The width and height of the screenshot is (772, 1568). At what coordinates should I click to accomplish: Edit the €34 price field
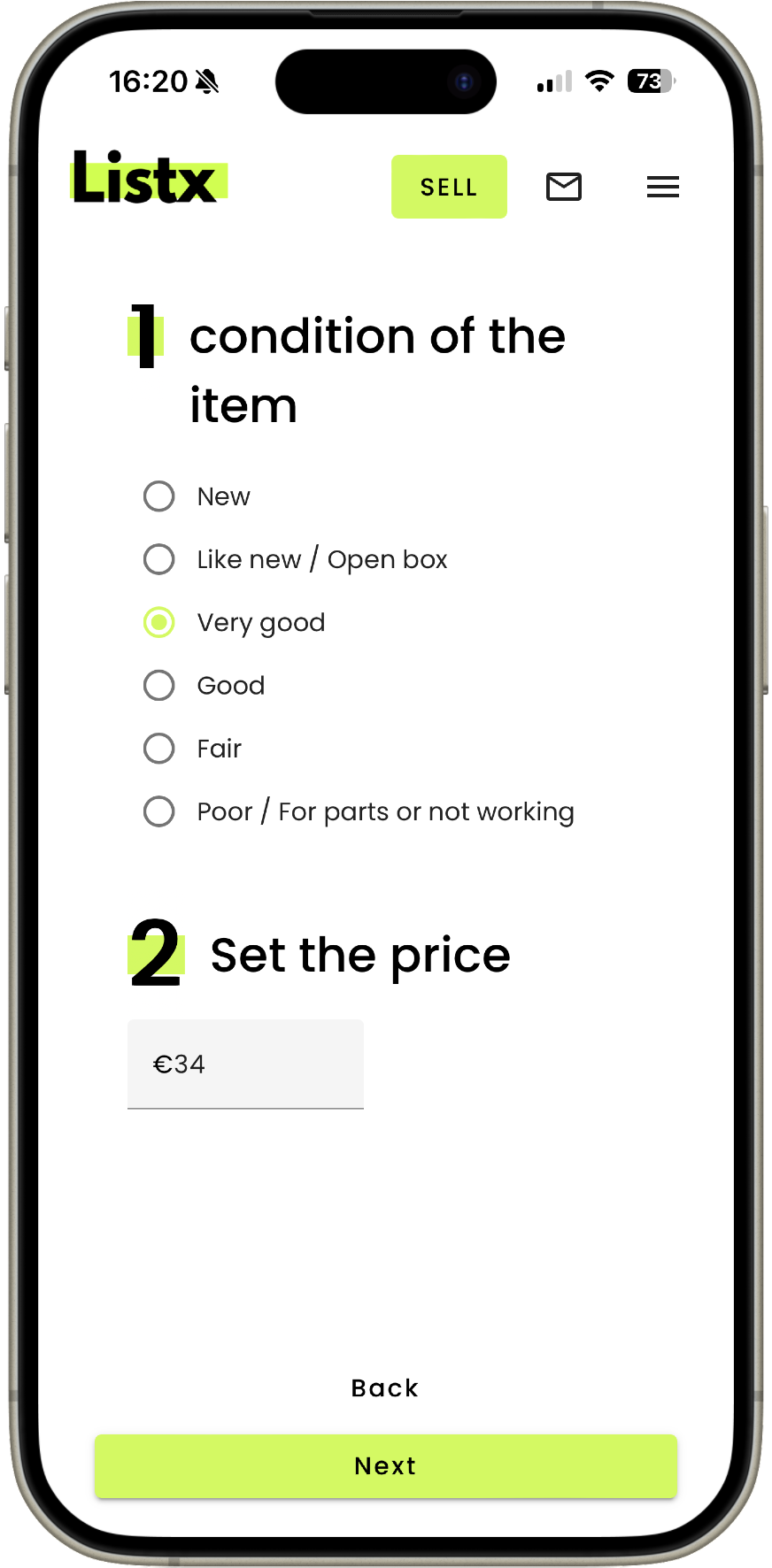click(245, 1064)
